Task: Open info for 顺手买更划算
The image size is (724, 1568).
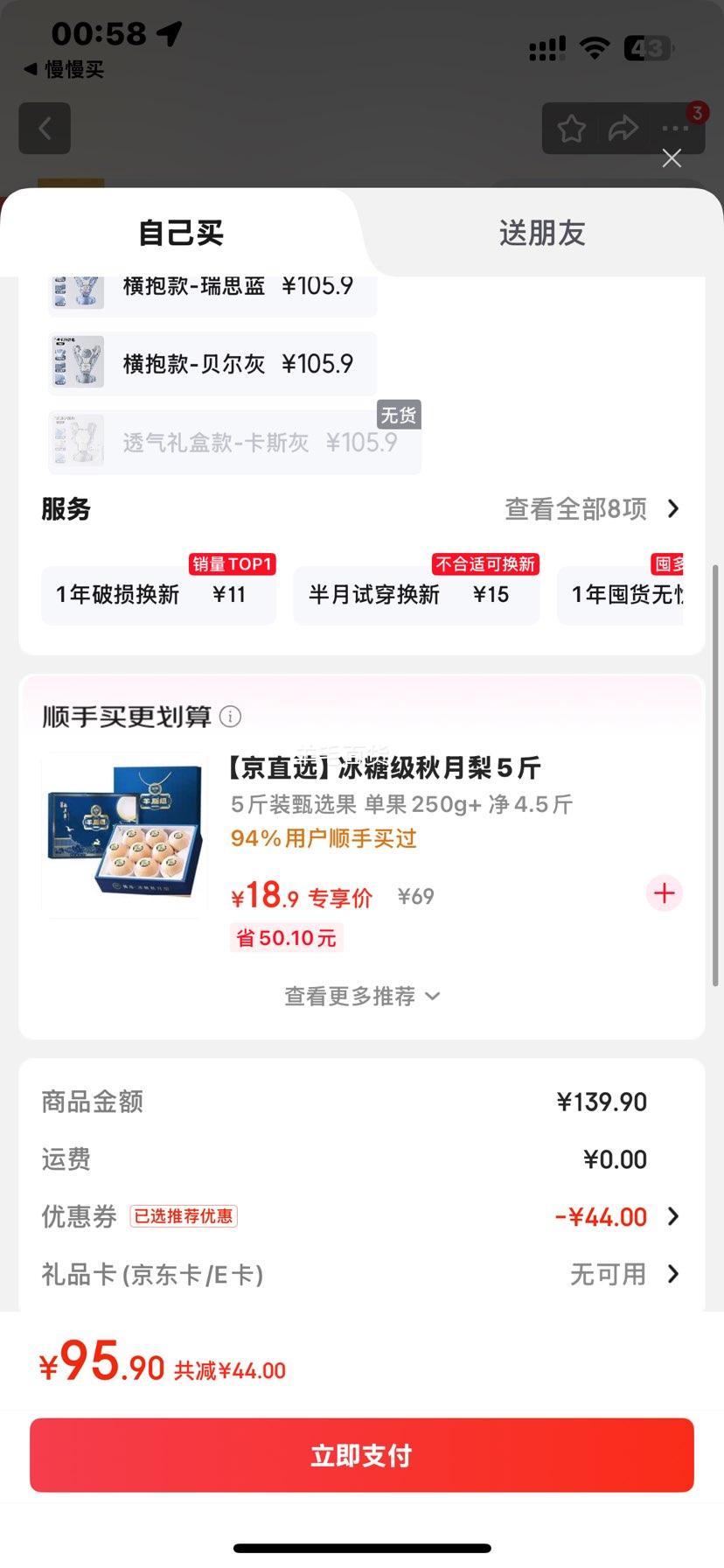Action: point(231,717)
